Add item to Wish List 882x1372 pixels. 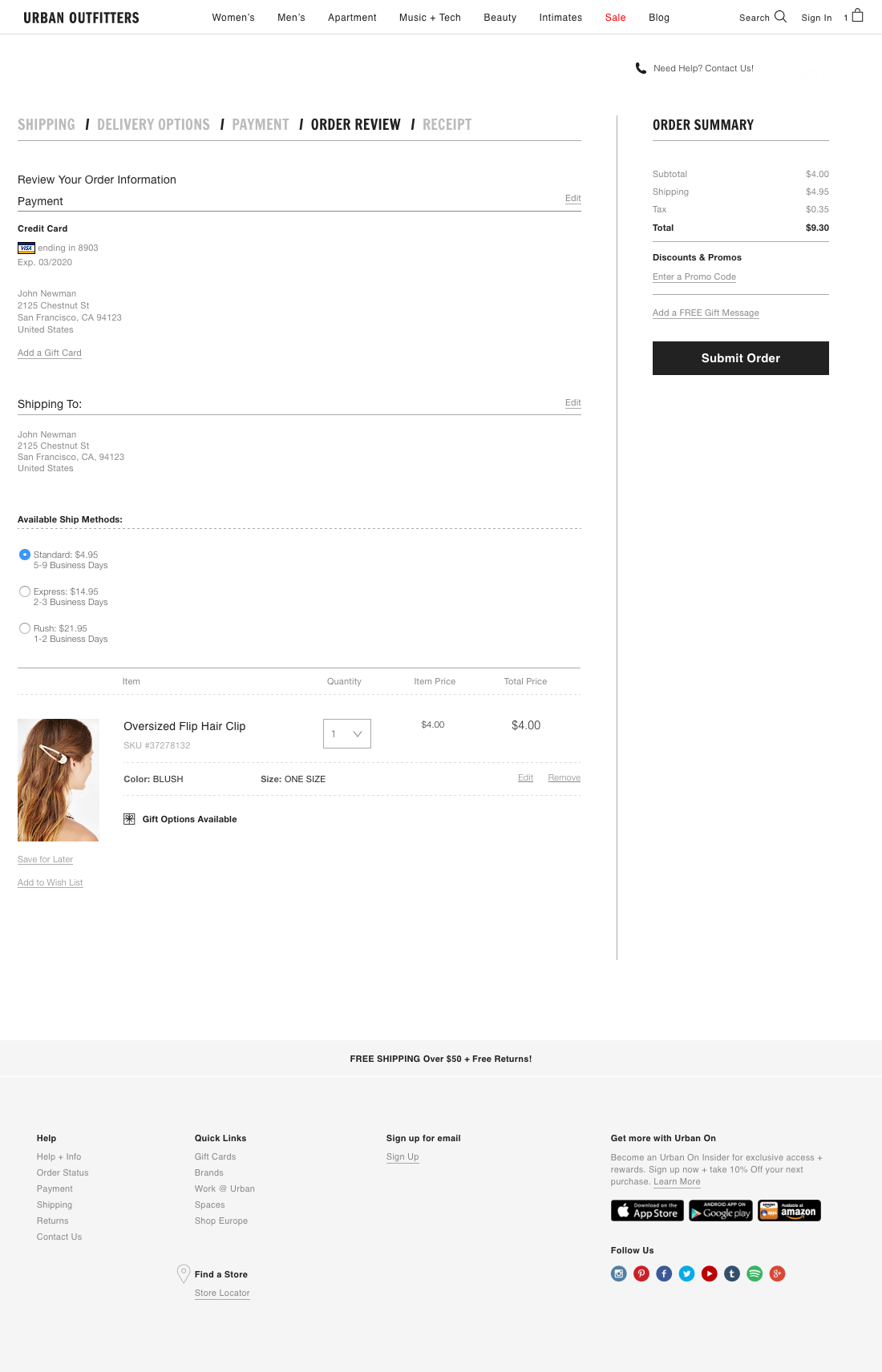[x=50, y=882]
